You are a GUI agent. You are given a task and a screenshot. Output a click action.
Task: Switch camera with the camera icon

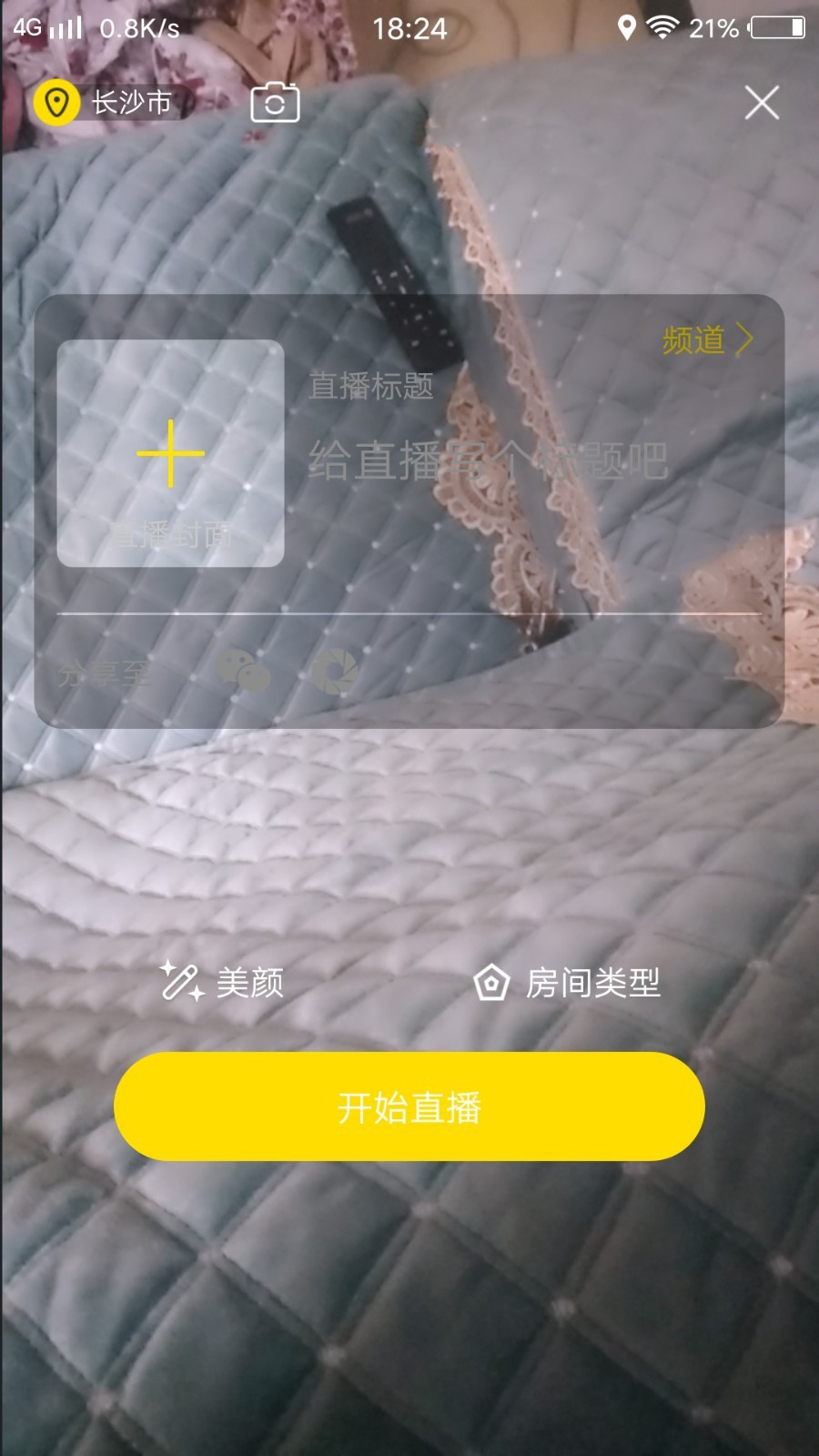click(x=275, y=102)
